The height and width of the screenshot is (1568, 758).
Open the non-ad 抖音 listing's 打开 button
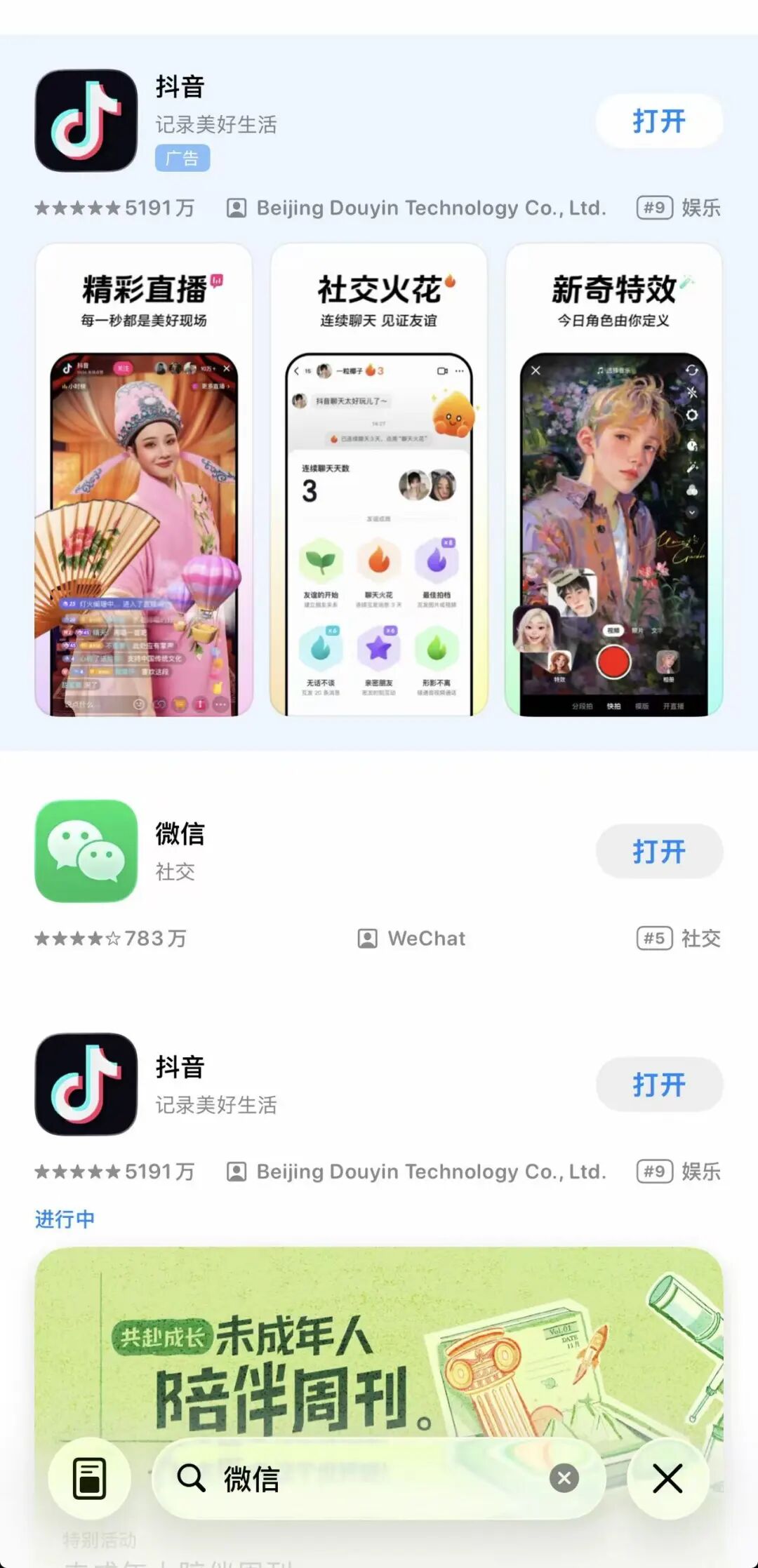click(658, 1085)
